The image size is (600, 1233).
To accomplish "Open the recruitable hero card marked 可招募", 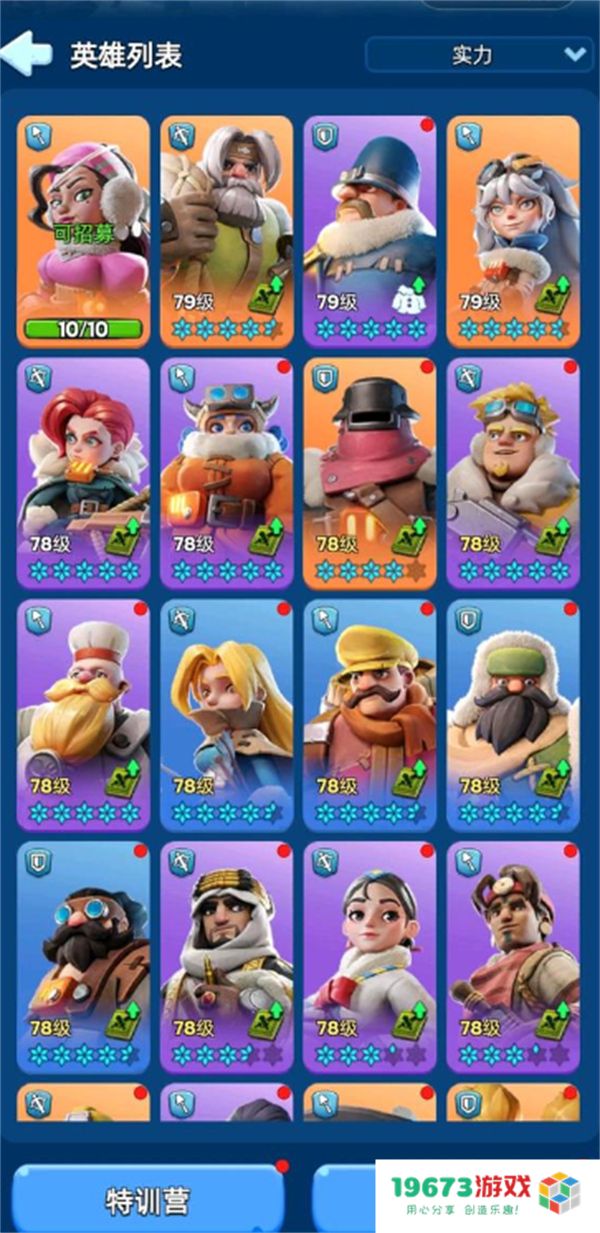I will point(83,230).
